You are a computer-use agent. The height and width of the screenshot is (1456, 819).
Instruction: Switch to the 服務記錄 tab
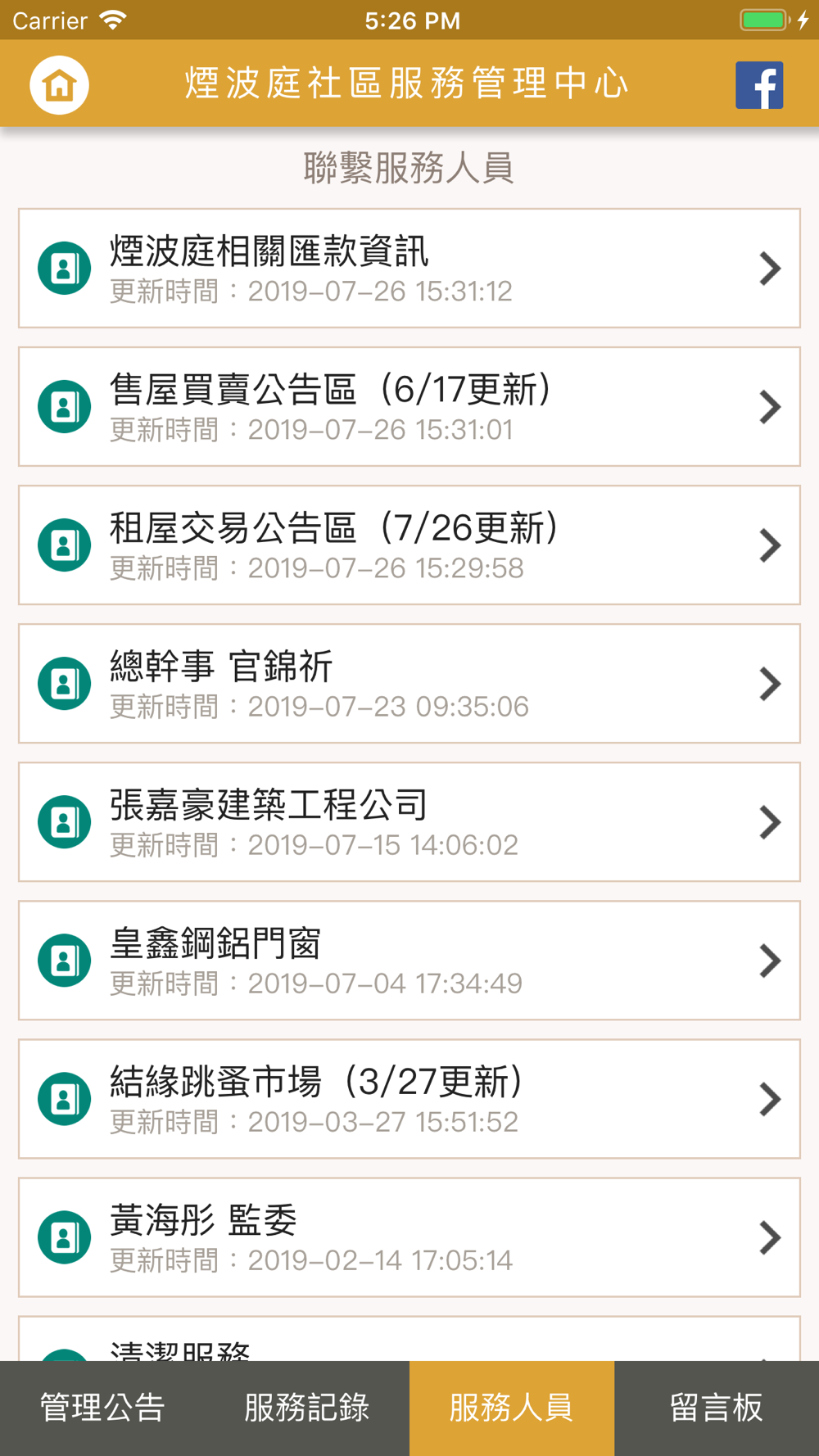(307, 1408)
